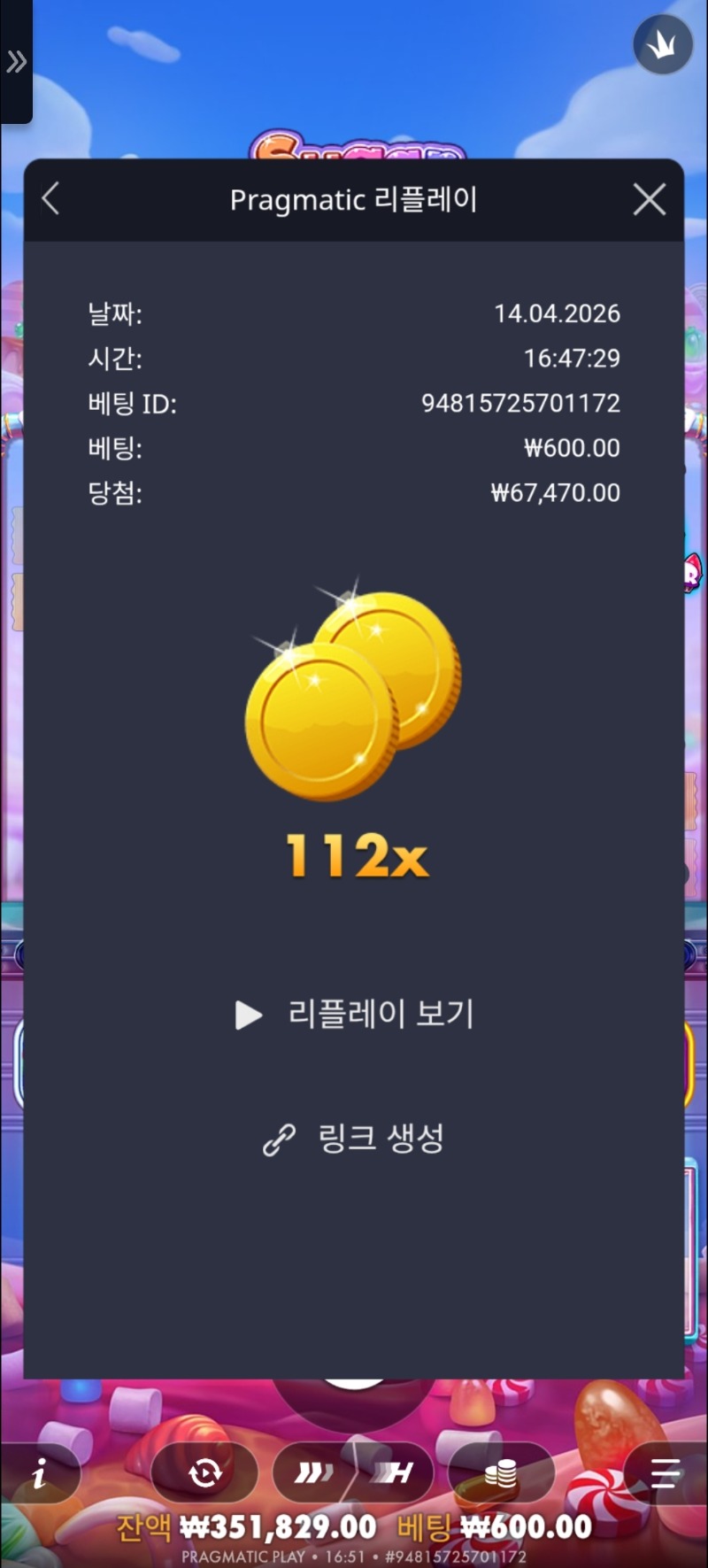The height and width of the screenshot is (1568, 708).
Task: Expand the side panel with double arrows
Action: coord(16,62)
